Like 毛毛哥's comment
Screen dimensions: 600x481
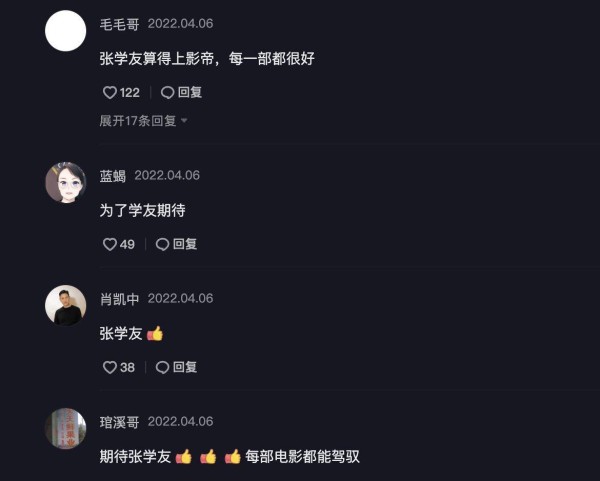coord(110,92)
